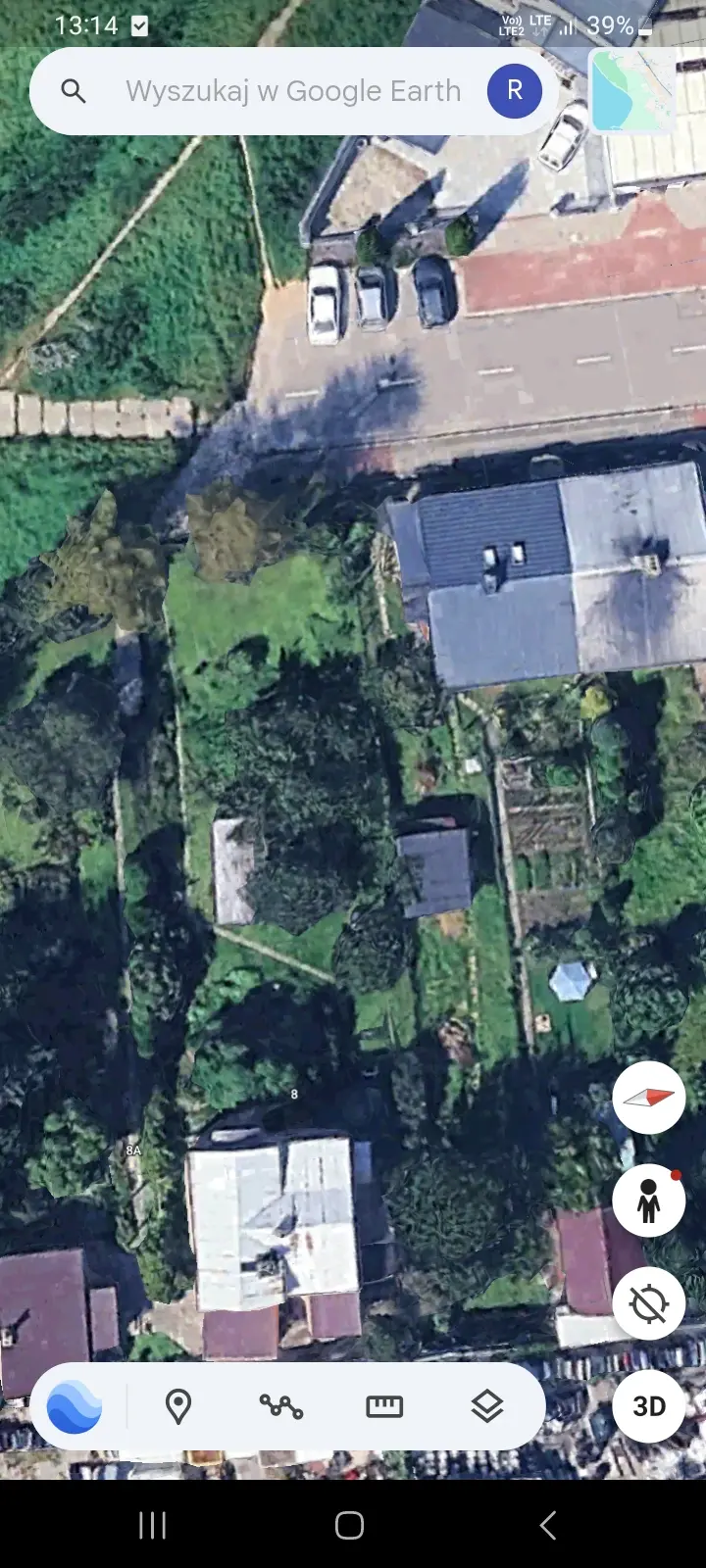Enter Street View with the pegman button
706x1568 pixels.
[x=648, y=1200]
